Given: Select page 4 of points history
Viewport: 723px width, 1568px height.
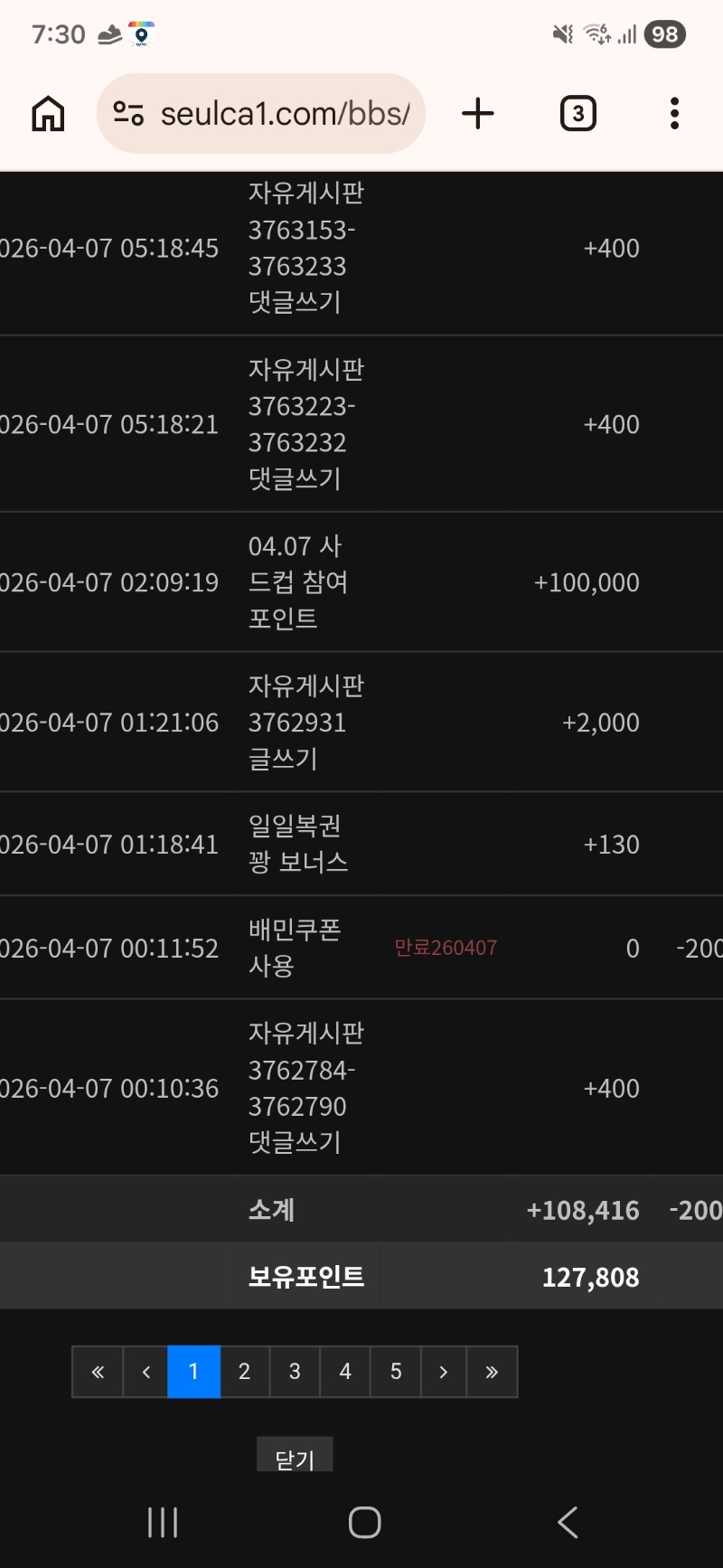Looking at the screenshot, I should tap(345, 1372).
